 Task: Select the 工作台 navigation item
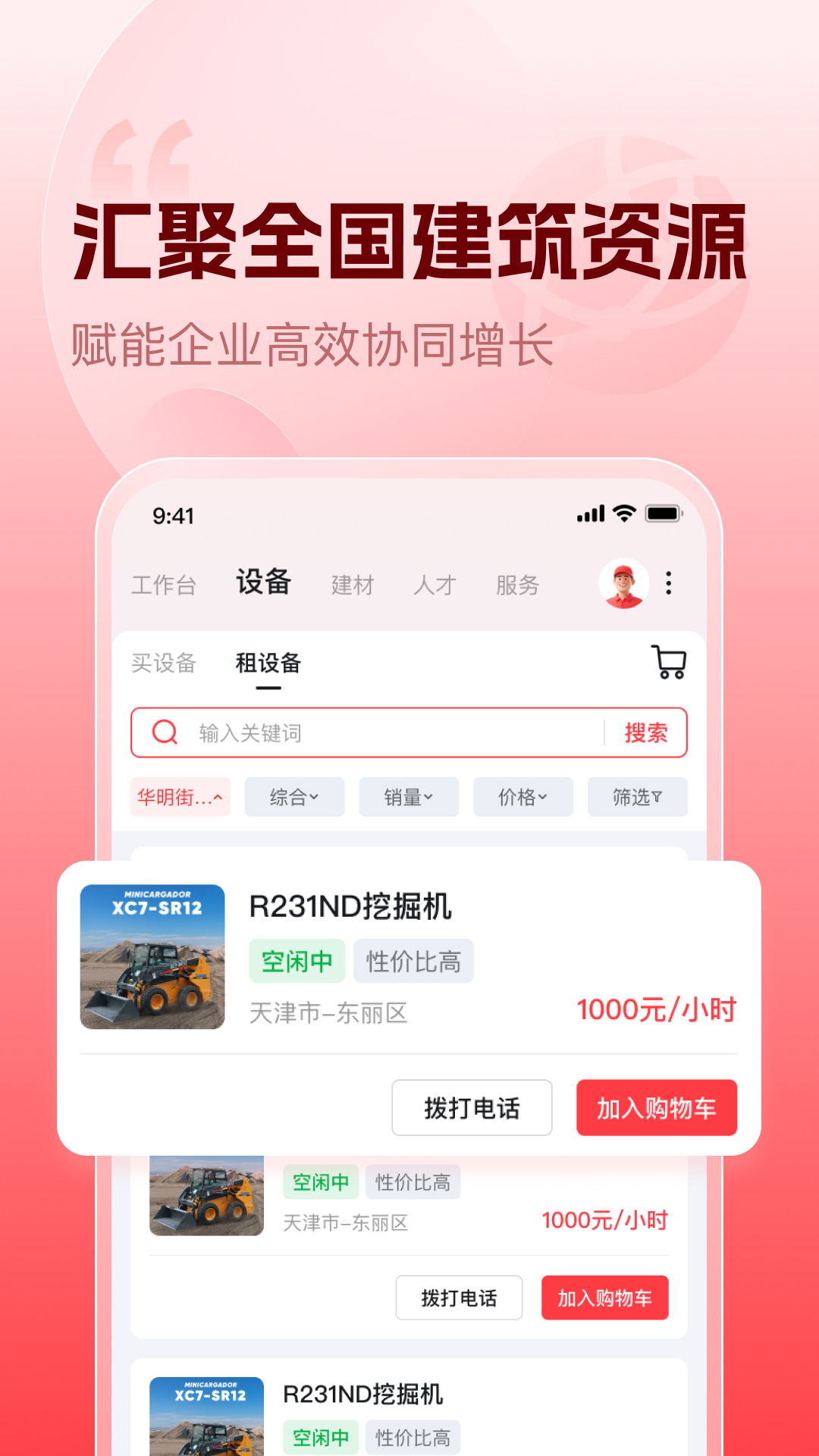(164, 584)
